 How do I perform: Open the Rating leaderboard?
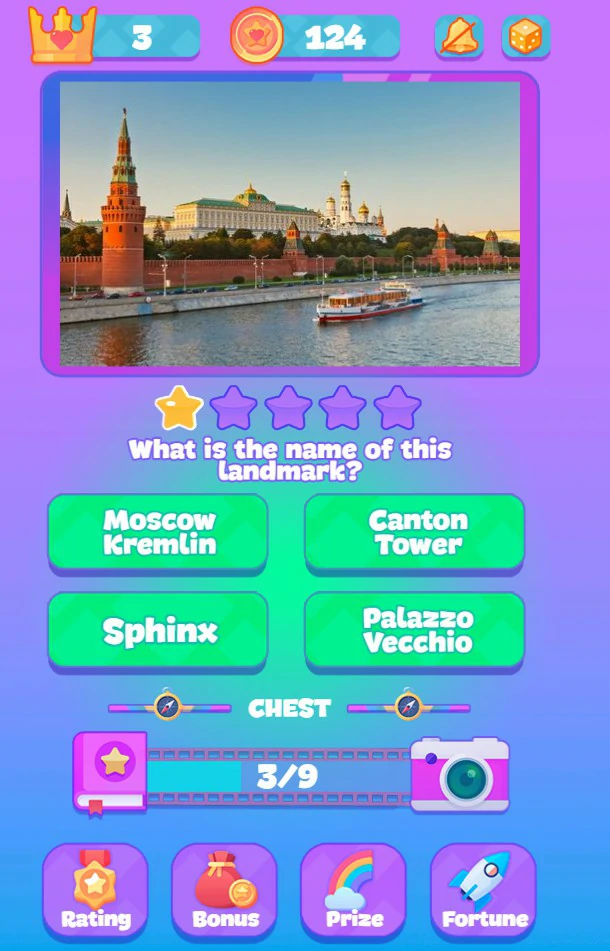pyautogui.click(x=95, y=890)
